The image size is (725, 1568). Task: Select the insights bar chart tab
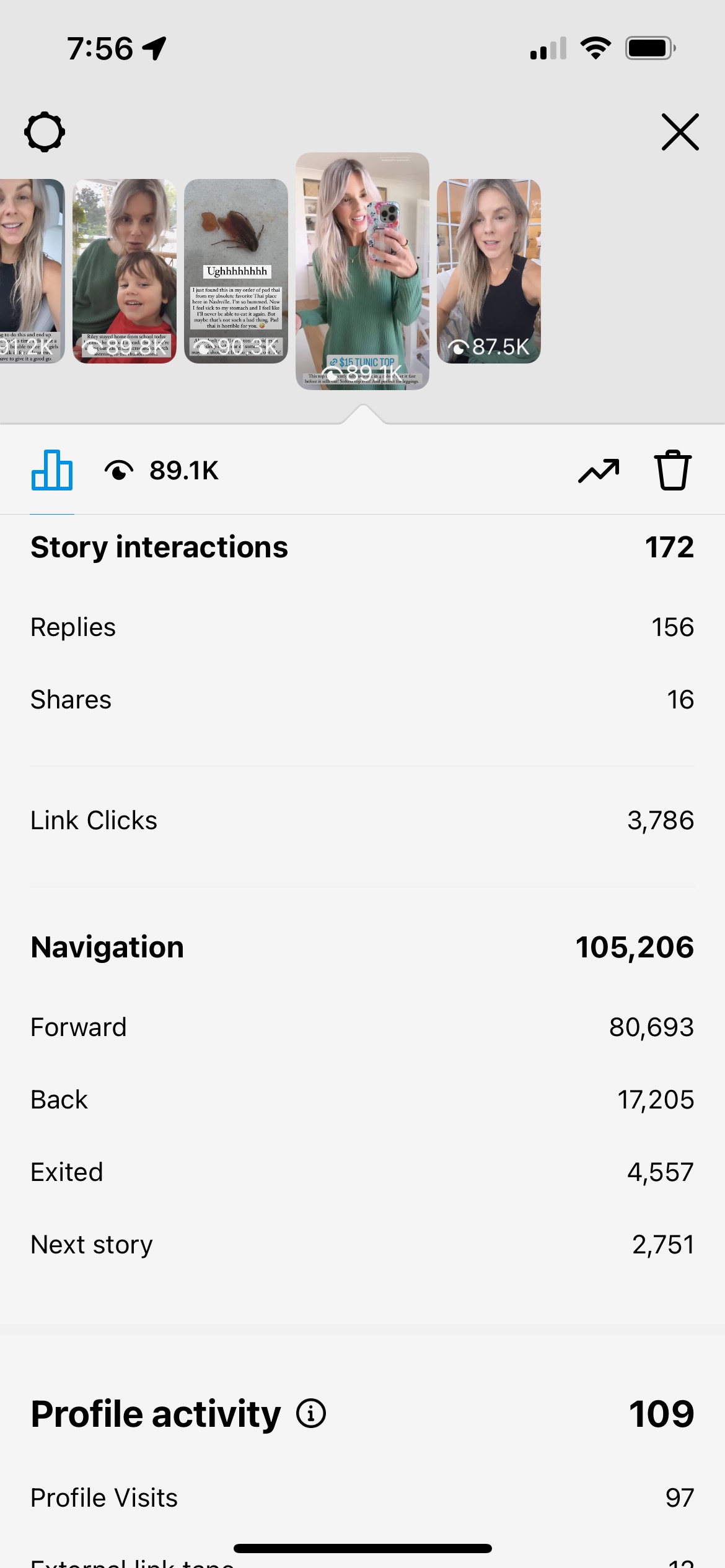(x=52, y=471)
